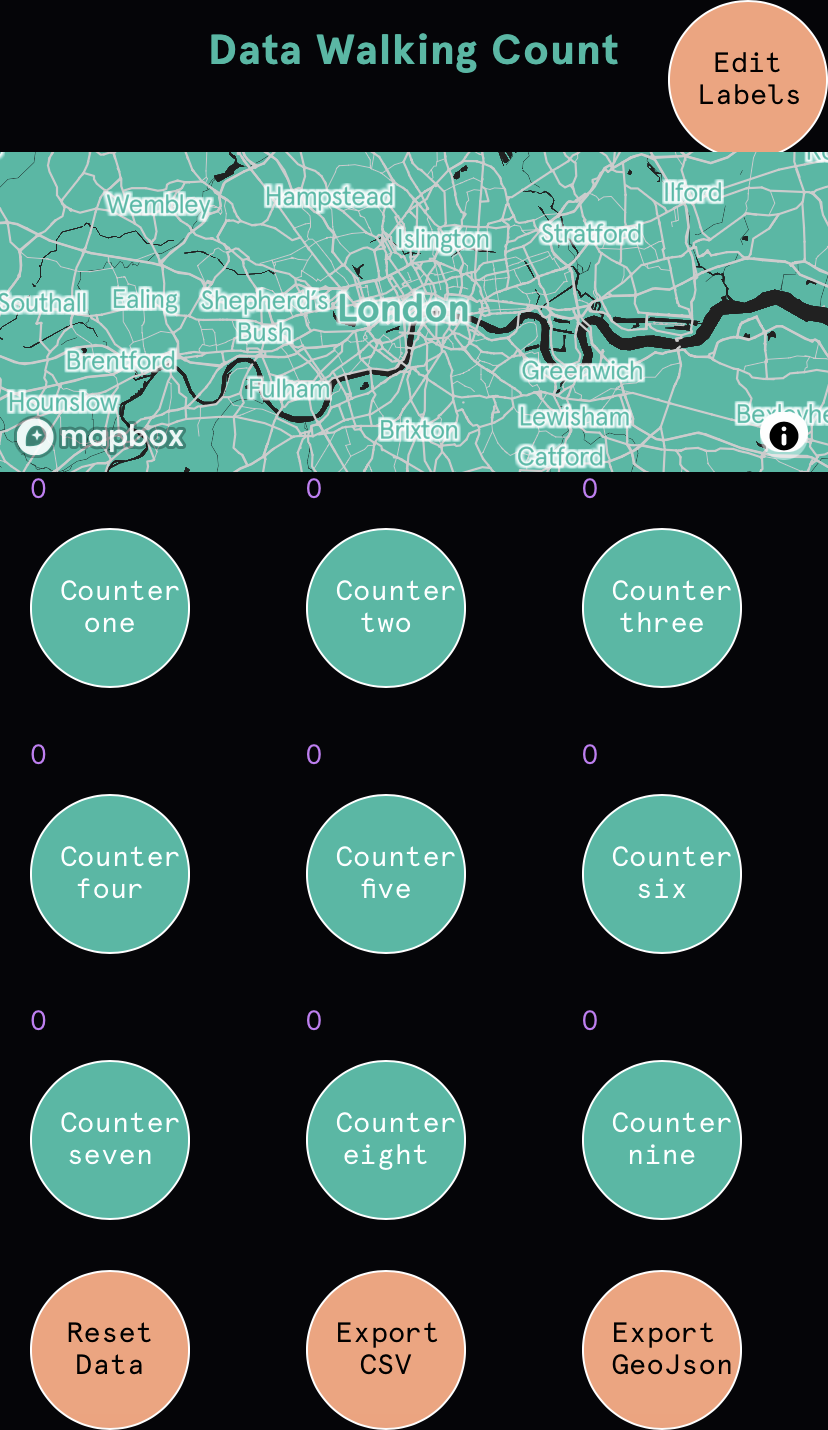Open the map attribution info icon
This screenshot has height=1430, width=828.
pos(784,435)
